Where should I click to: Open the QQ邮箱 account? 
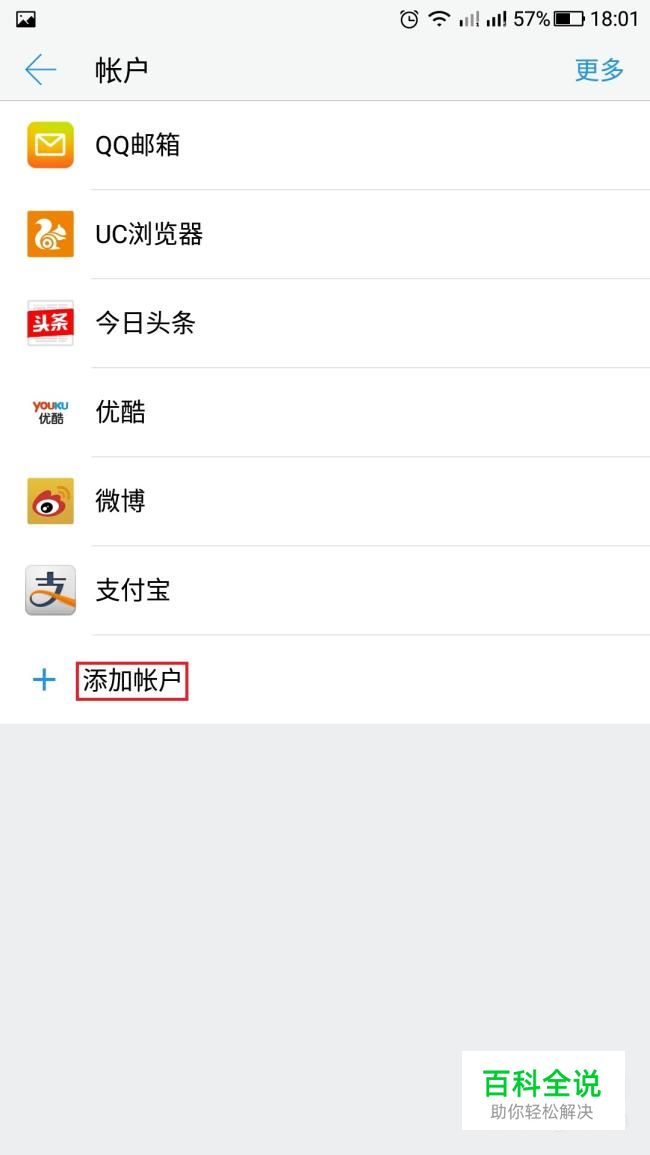point(325,145)
